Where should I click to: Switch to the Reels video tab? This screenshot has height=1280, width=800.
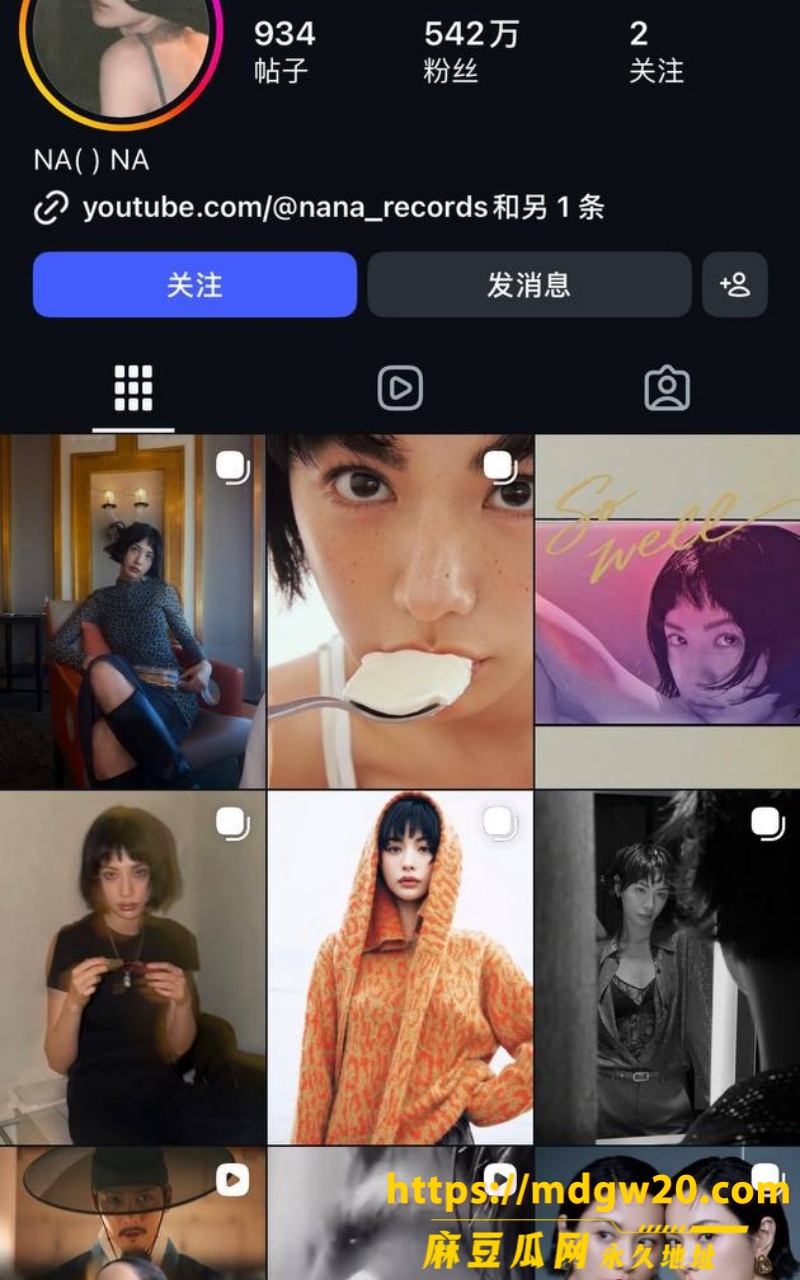(x=400, y=388)
